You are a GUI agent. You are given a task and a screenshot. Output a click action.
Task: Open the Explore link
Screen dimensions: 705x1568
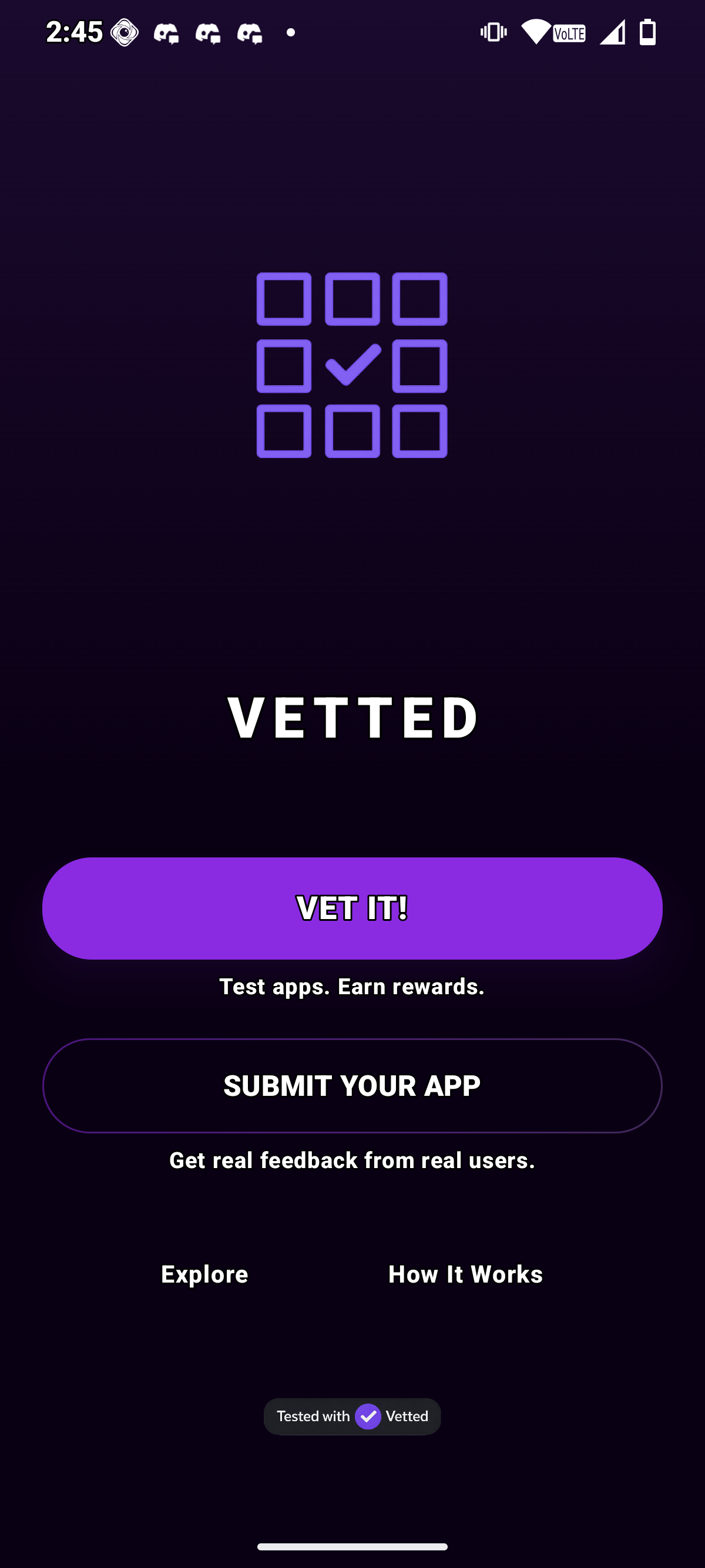click(204, 1274)
